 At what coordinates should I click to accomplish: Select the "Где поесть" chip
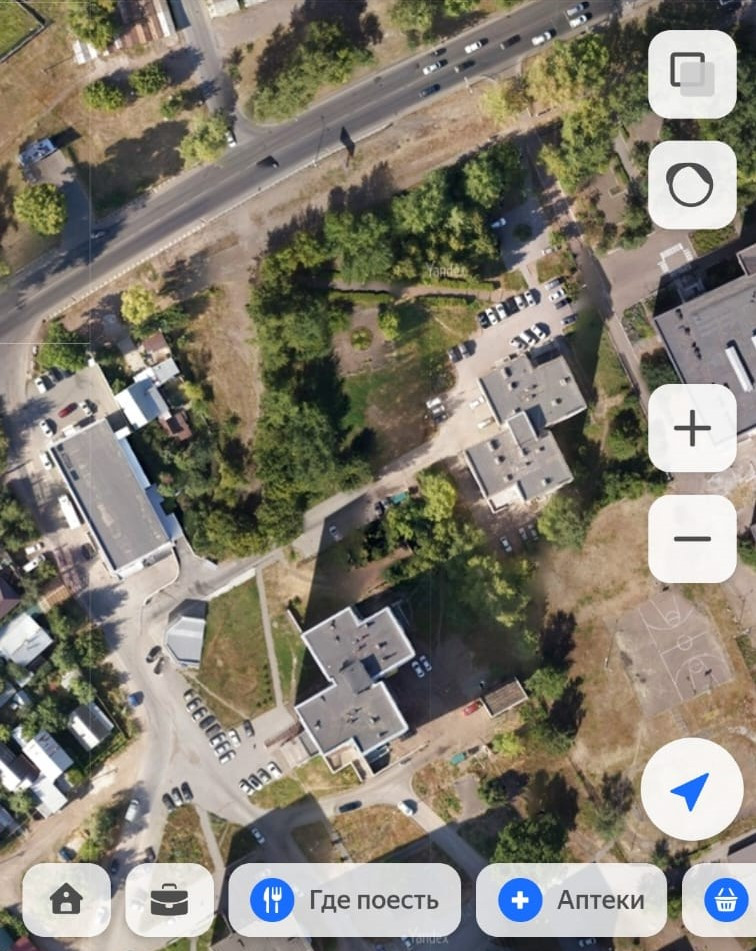(x=345, y=899)
